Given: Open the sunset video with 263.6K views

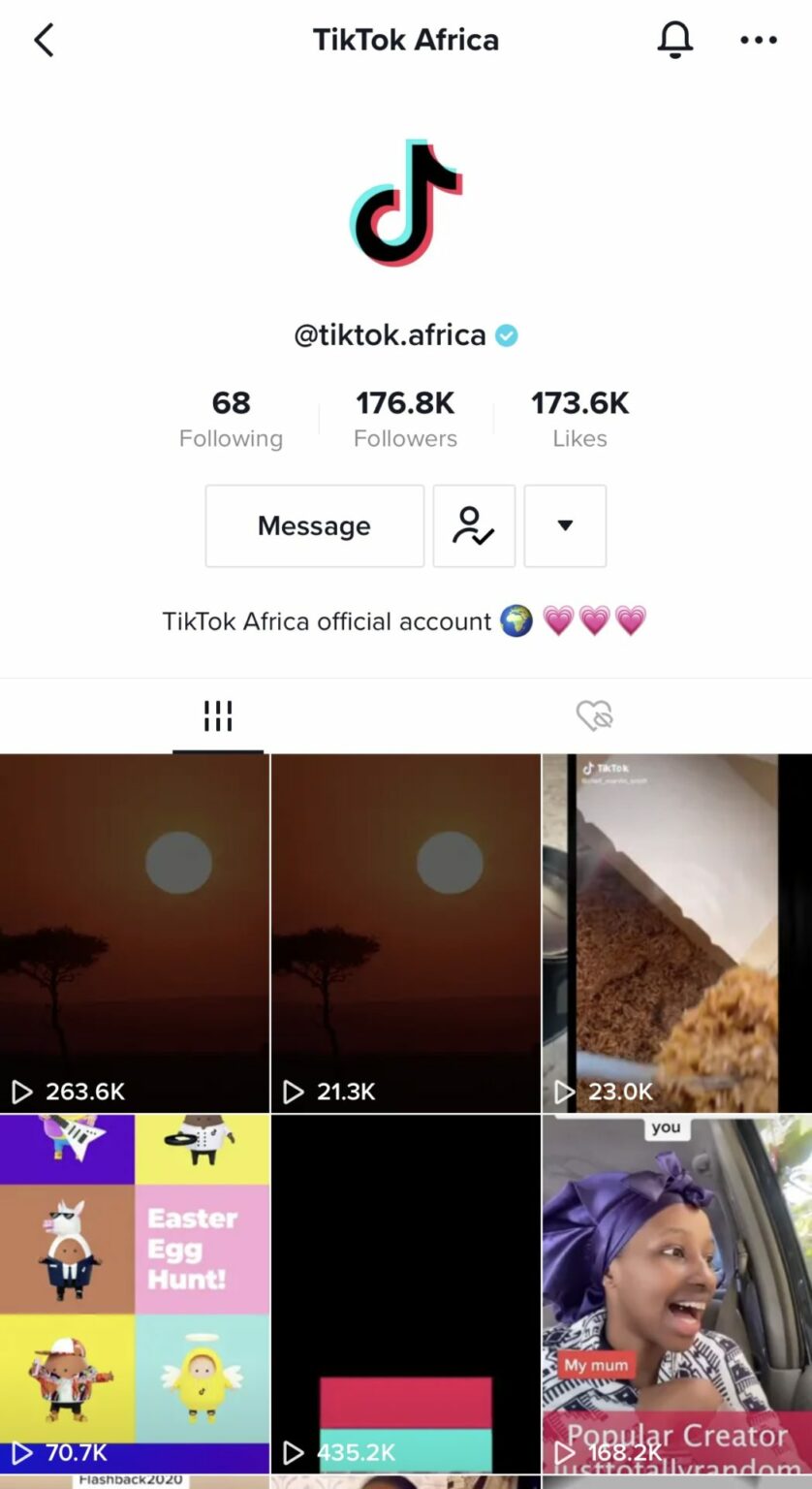Looking at the screenshot, I should pyautogui.click(x=135, y=934).
